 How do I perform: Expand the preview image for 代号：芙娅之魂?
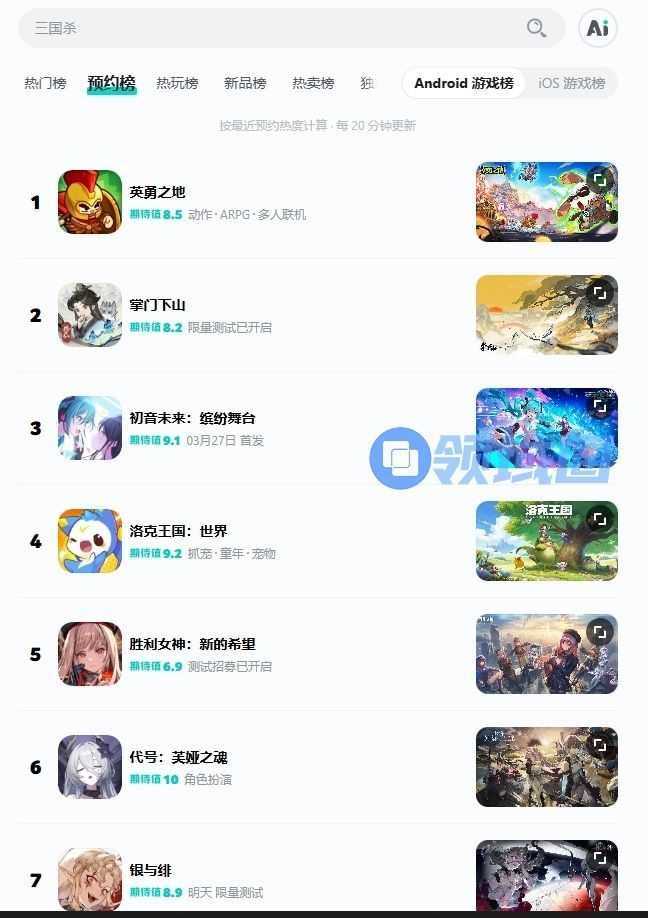coord(599,745)
